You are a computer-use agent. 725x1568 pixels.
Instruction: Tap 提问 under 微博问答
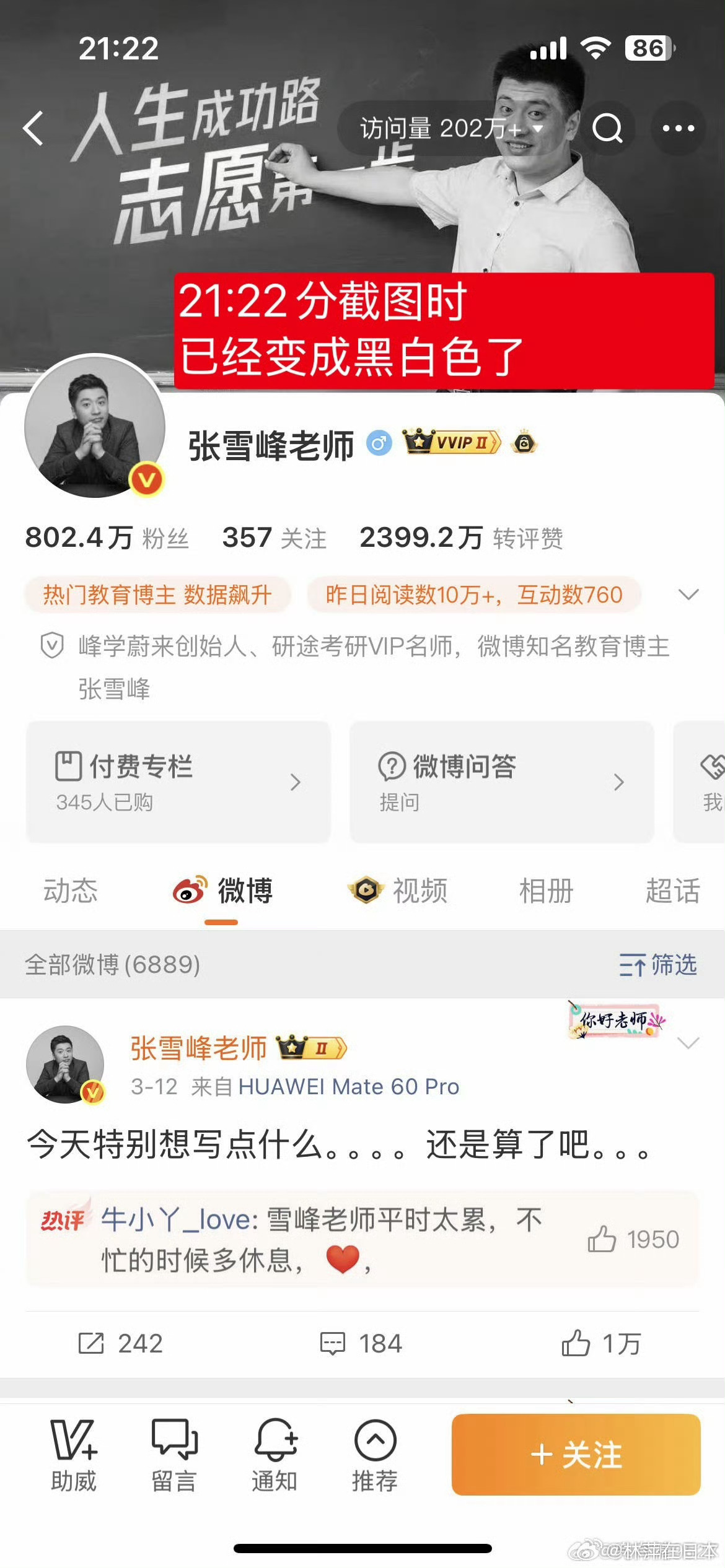[400, 801]
